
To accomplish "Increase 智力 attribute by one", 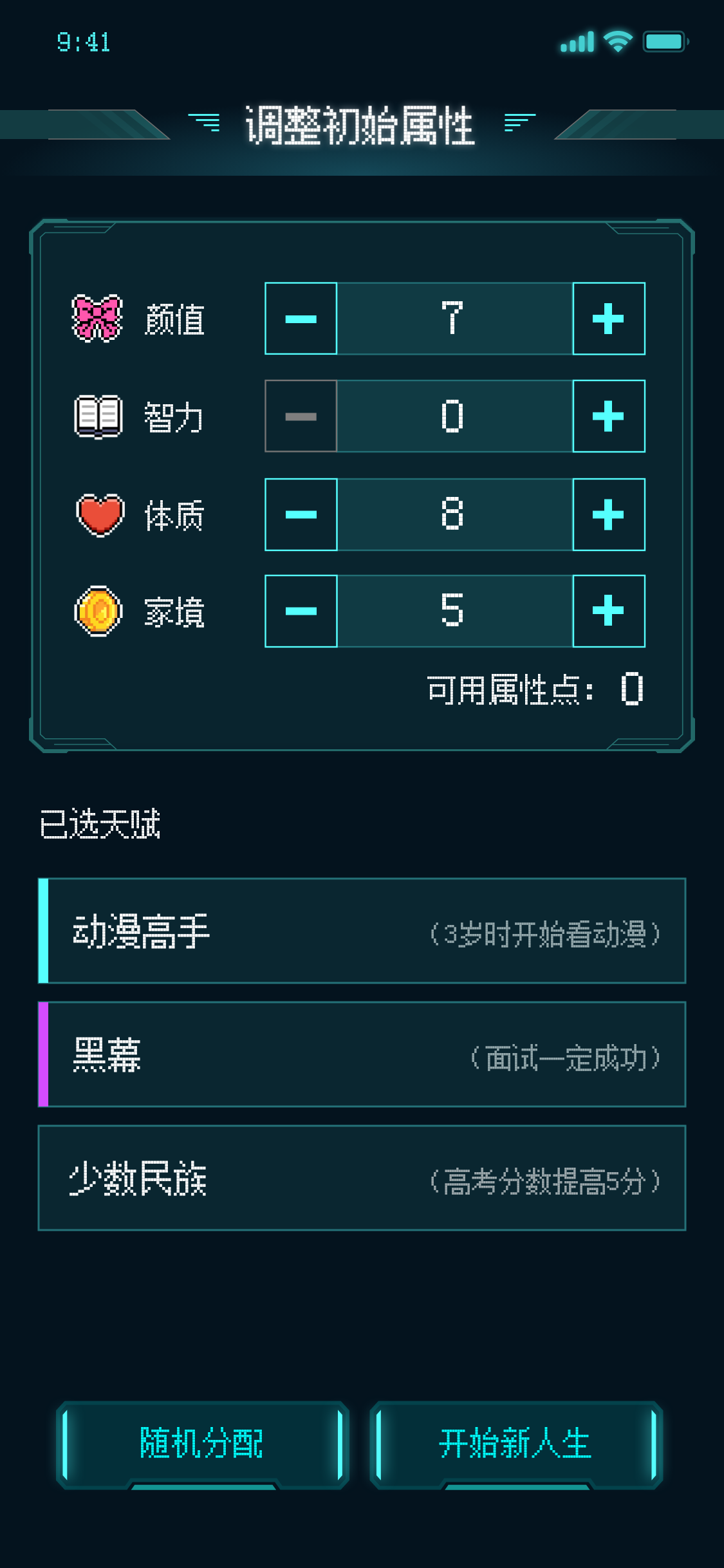I will 608,416.
